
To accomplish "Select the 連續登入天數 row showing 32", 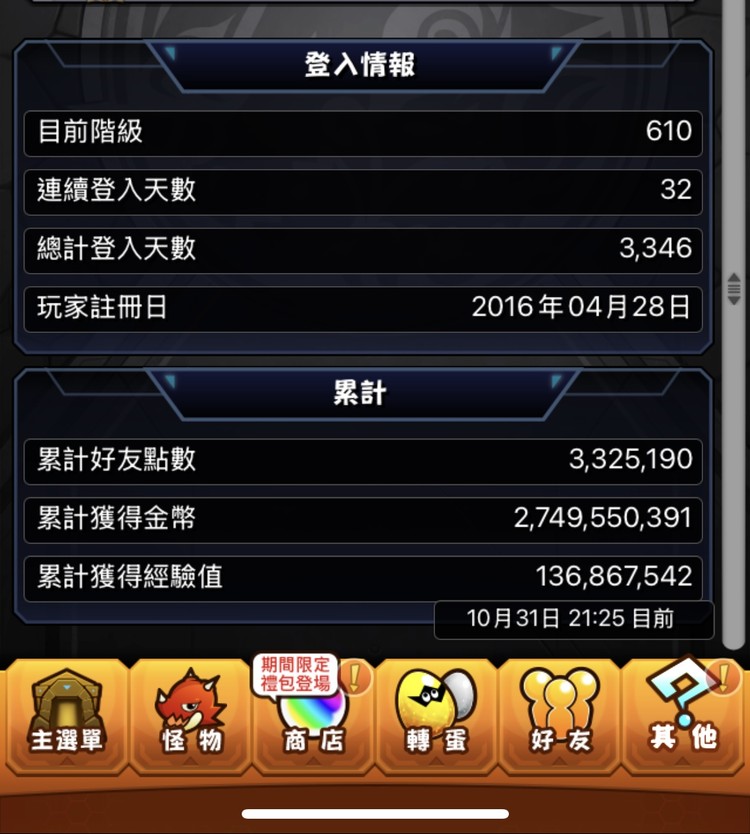I will click(x=362, y=189).
